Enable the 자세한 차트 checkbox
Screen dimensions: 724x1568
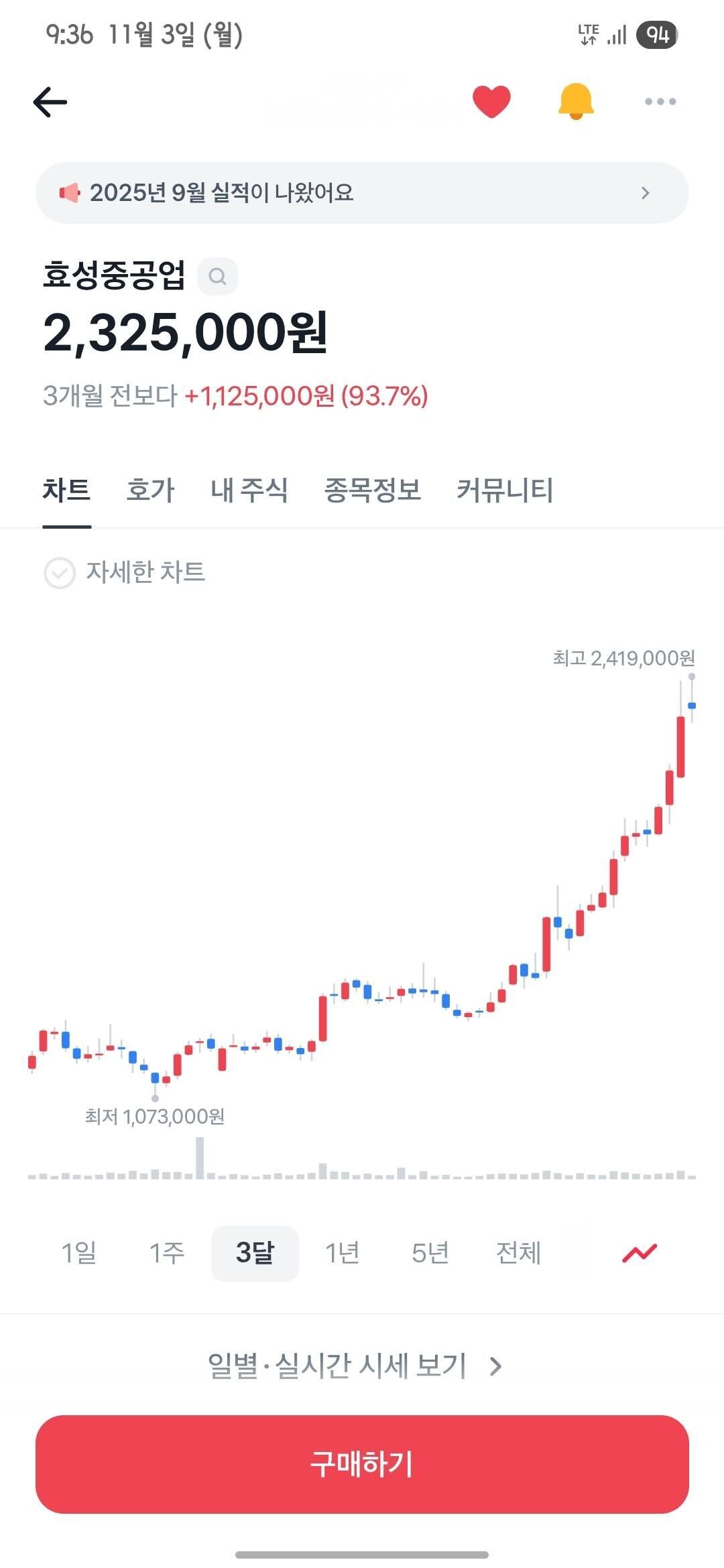click(59, 573)
